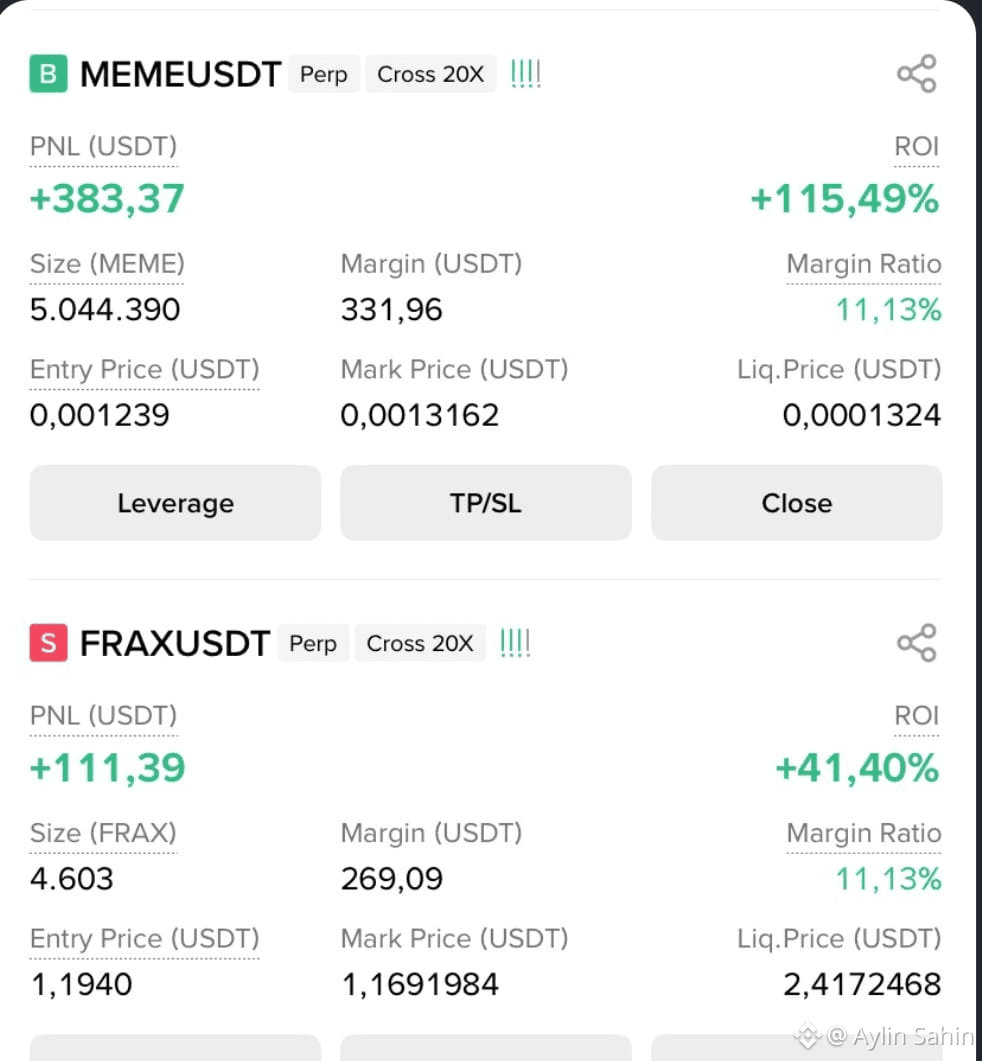The width and height of the screenshot is (982, 1061).
Task: Show PNL (USDT) details for FRAXUSDT
Action: (103, 716)
